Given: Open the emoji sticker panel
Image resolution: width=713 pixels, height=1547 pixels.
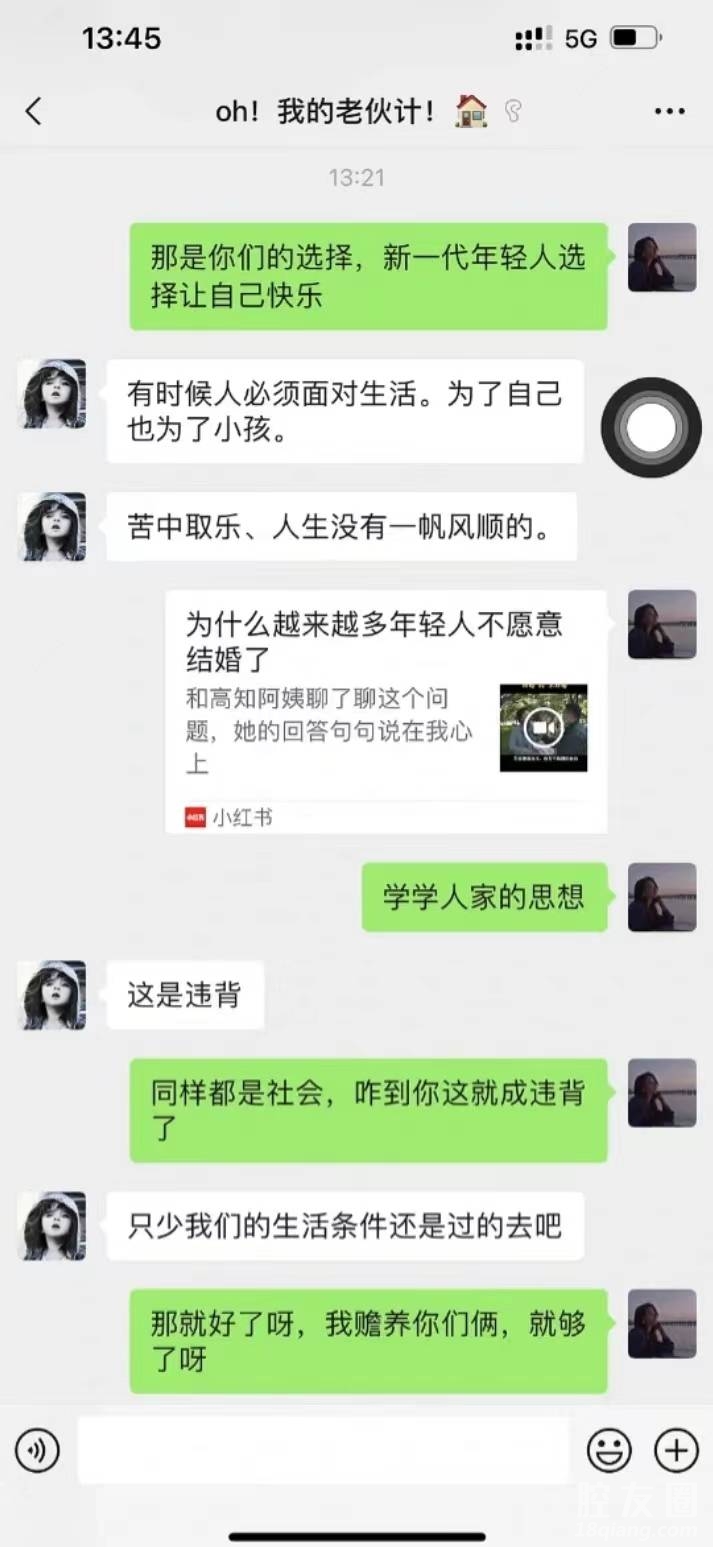Looking at the screenshot, I should tap(609, 1450).
